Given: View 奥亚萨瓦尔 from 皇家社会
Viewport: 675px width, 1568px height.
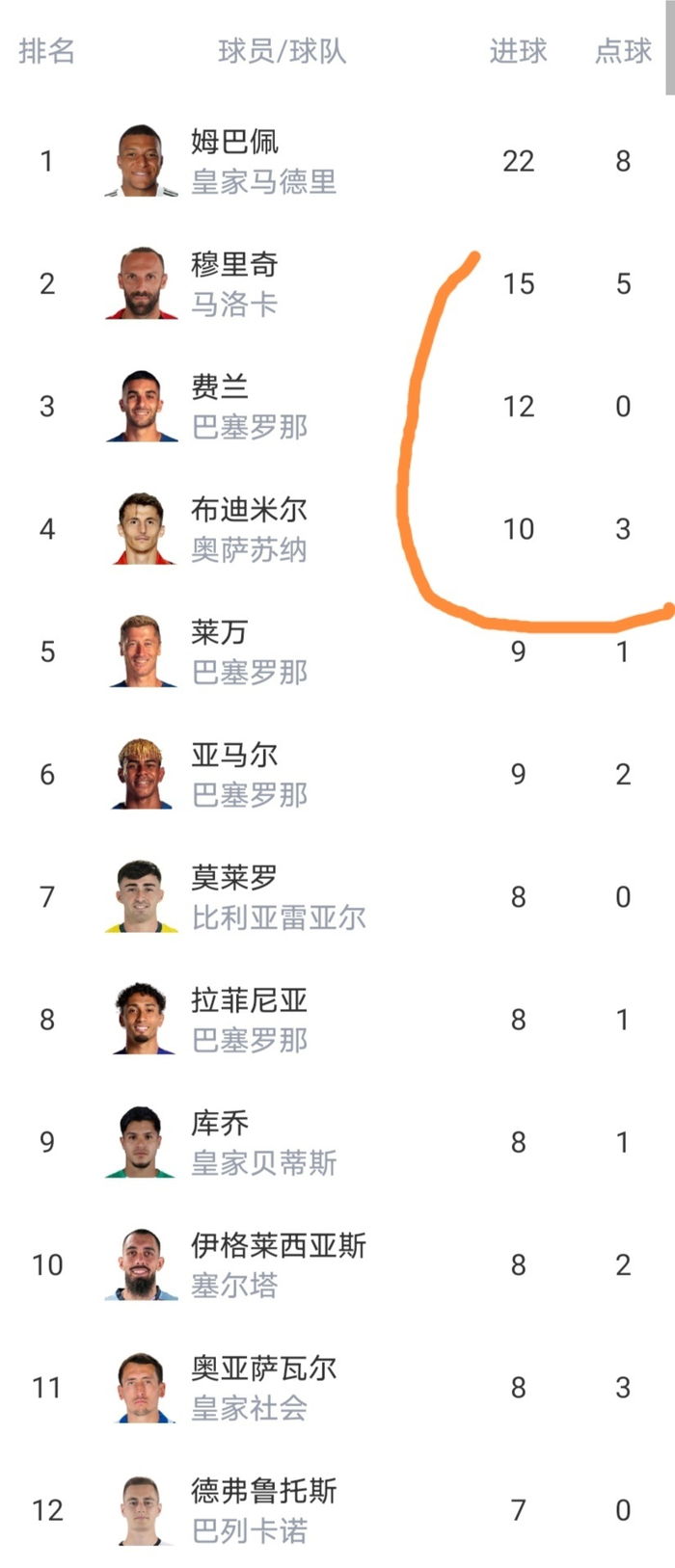Looking at the screenshot, I should [337, 1388].
